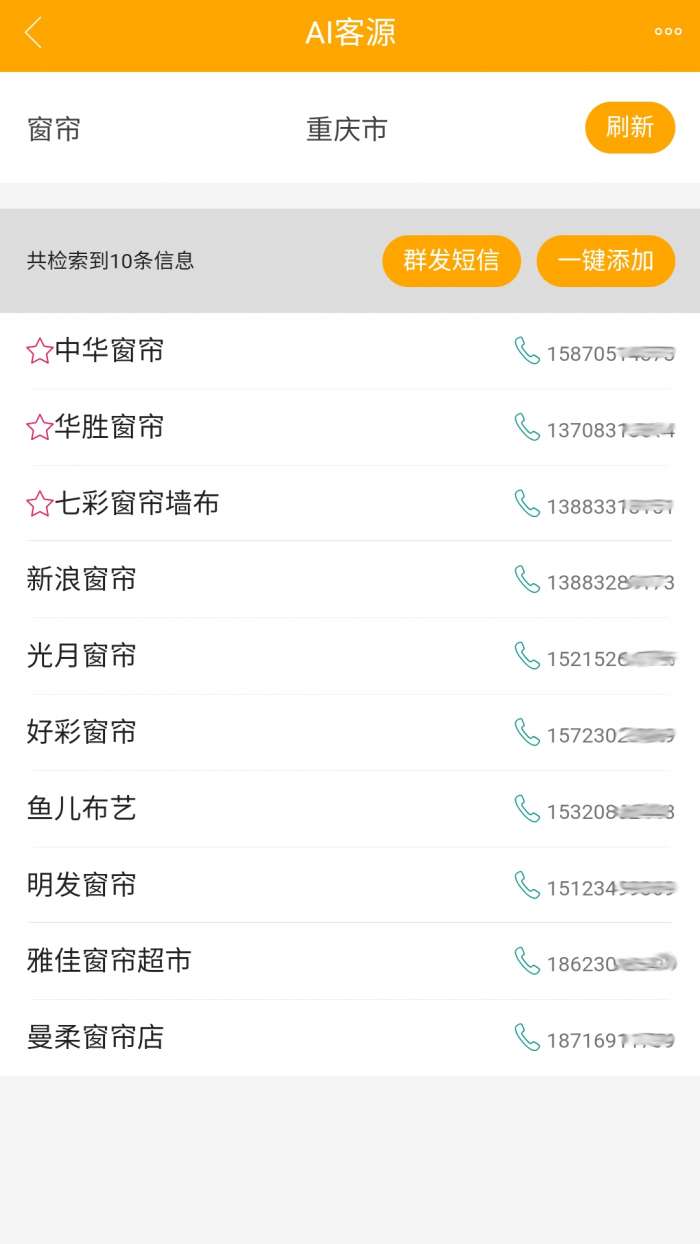Open the three-dot overflow menu
Viewport: 700px width, 1244px height.
point(668,32)
